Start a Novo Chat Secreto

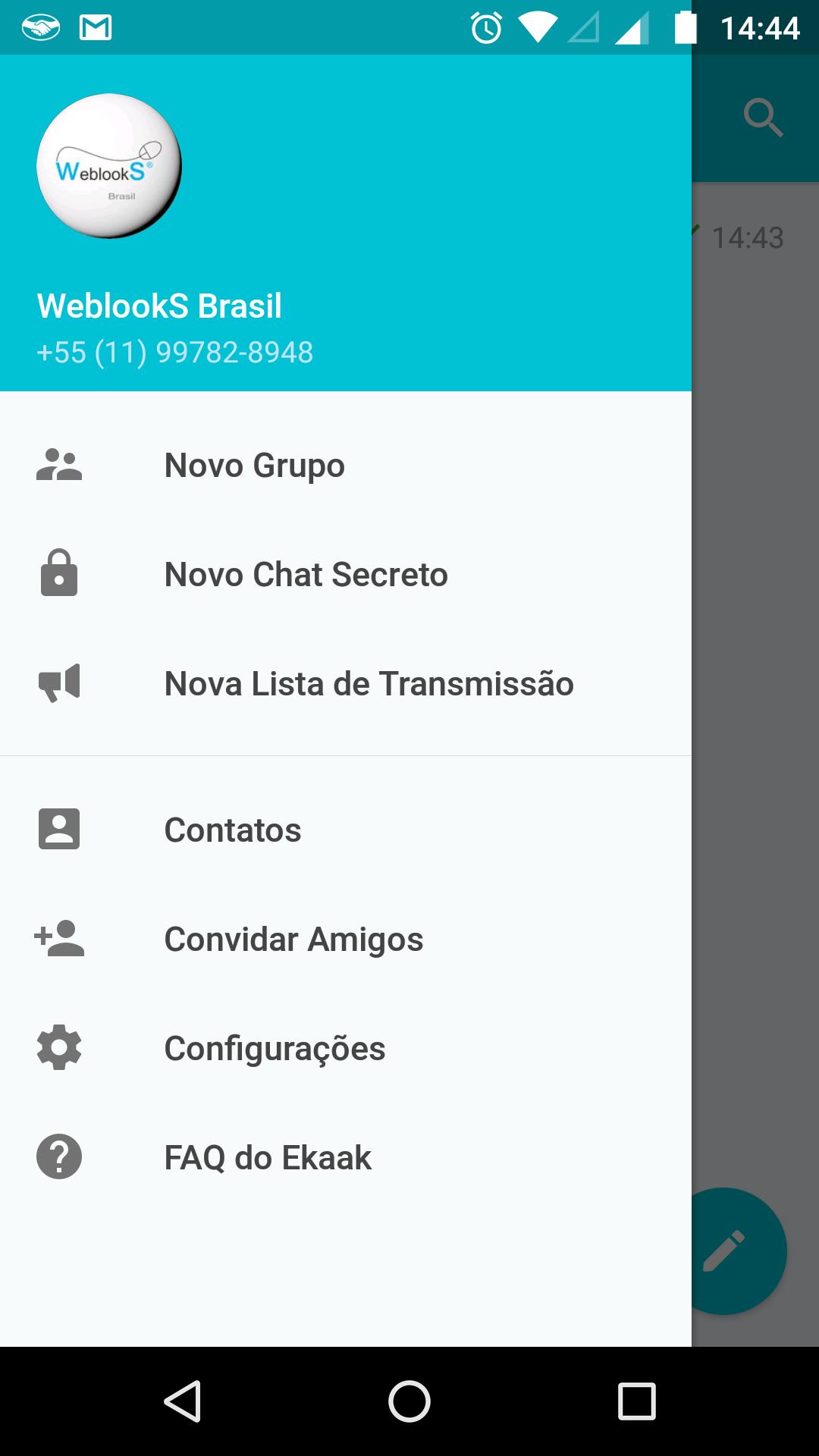pyautogui.click(x=346, y=574)
